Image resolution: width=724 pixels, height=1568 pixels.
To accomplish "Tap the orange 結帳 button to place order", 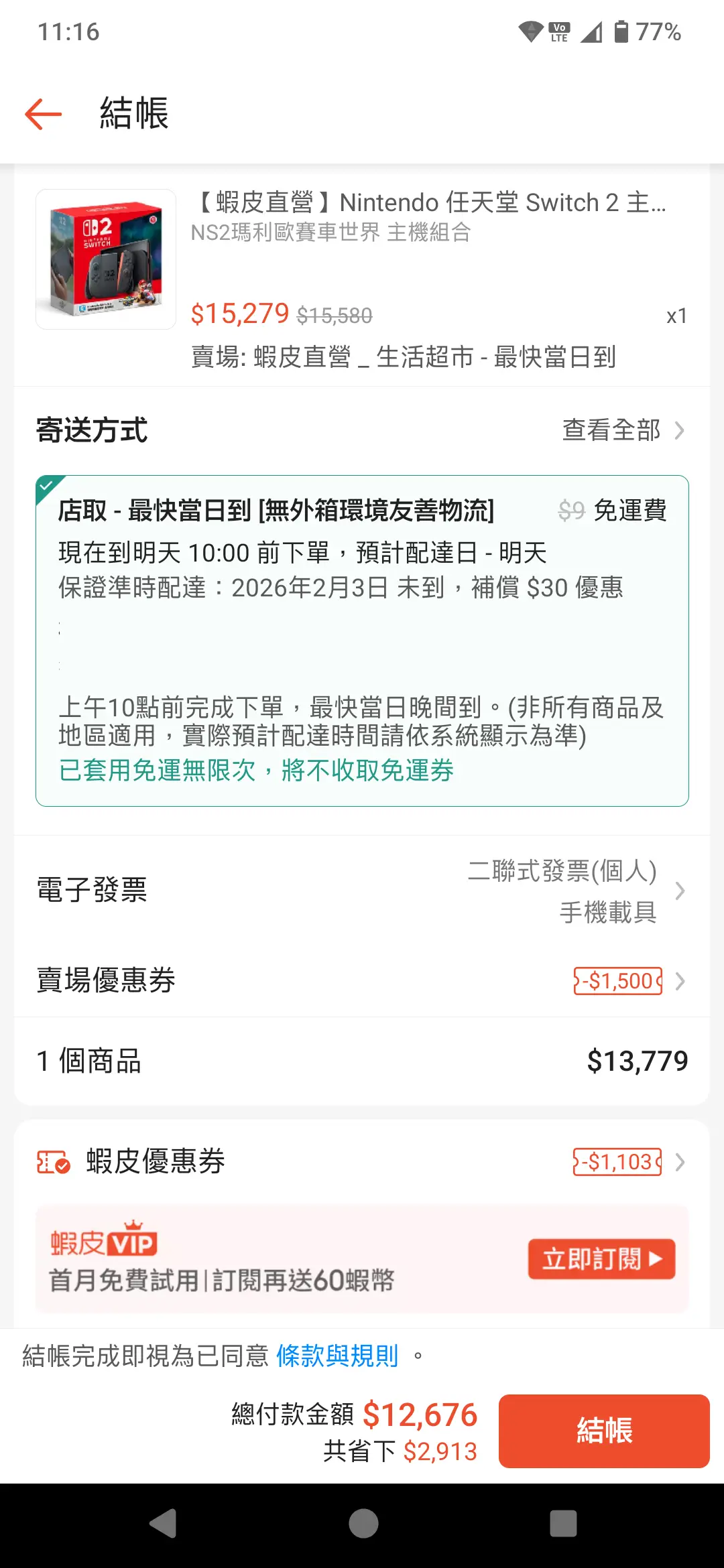I will tap(603, 1431).
